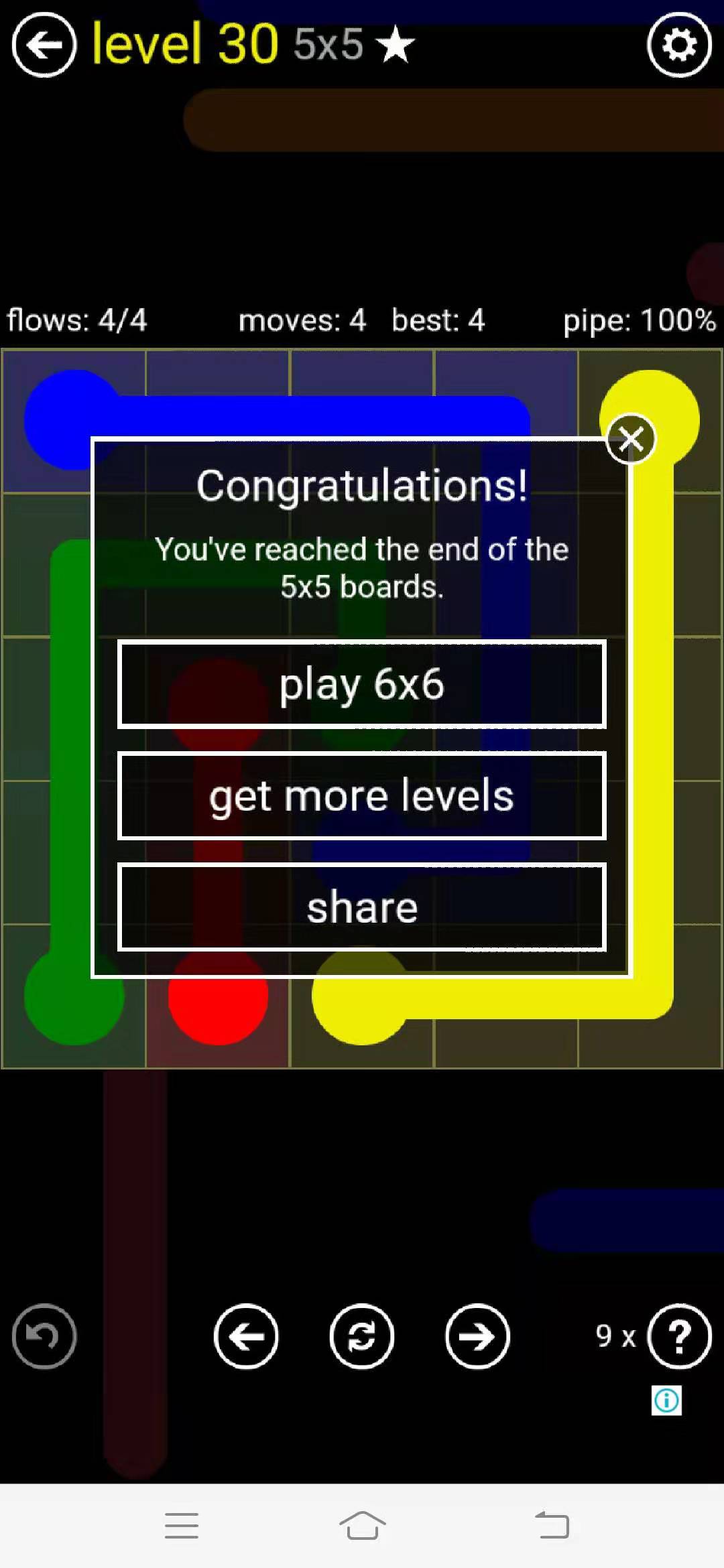Close the Congratulations dialog

[630, 439]
